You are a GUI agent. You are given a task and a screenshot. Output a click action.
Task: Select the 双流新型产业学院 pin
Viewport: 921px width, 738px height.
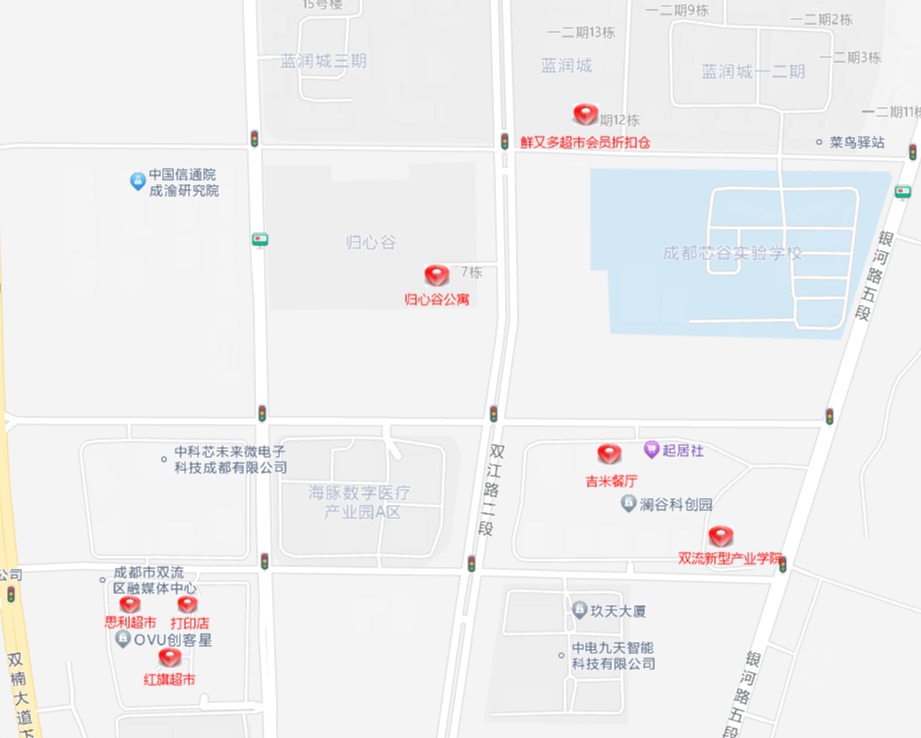click(720, 536)
